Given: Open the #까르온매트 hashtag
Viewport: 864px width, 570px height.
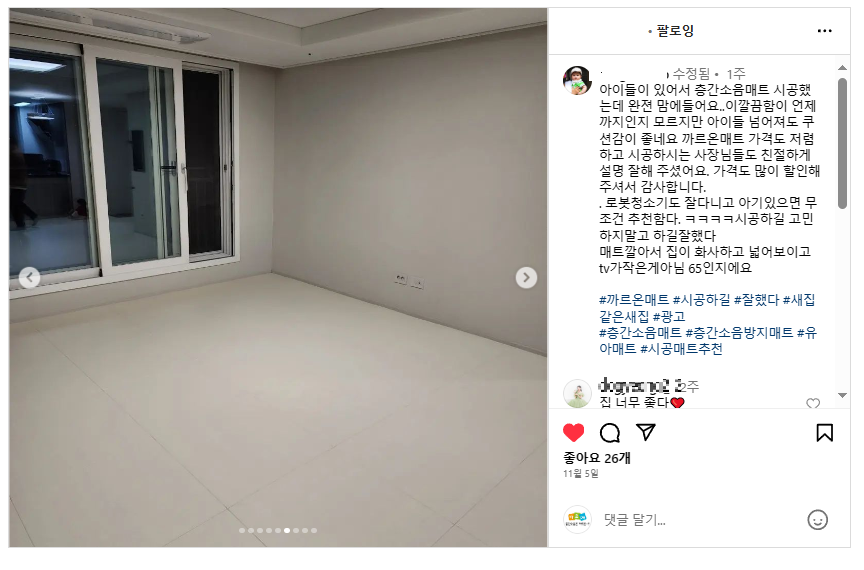Looking at the screenshot, I should click(x=633, y=300).
